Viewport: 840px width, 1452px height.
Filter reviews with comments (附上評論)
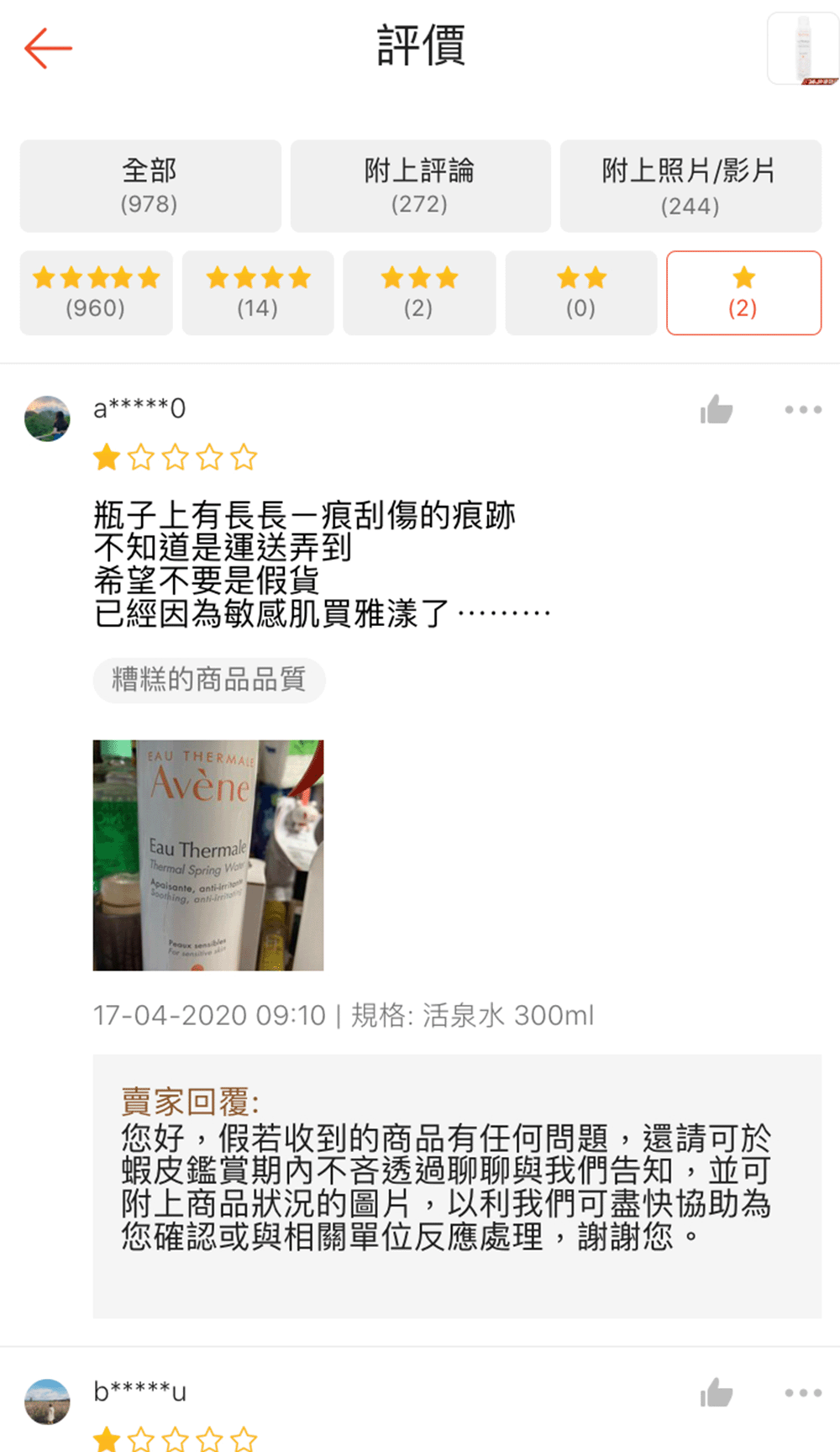point(420,186)
